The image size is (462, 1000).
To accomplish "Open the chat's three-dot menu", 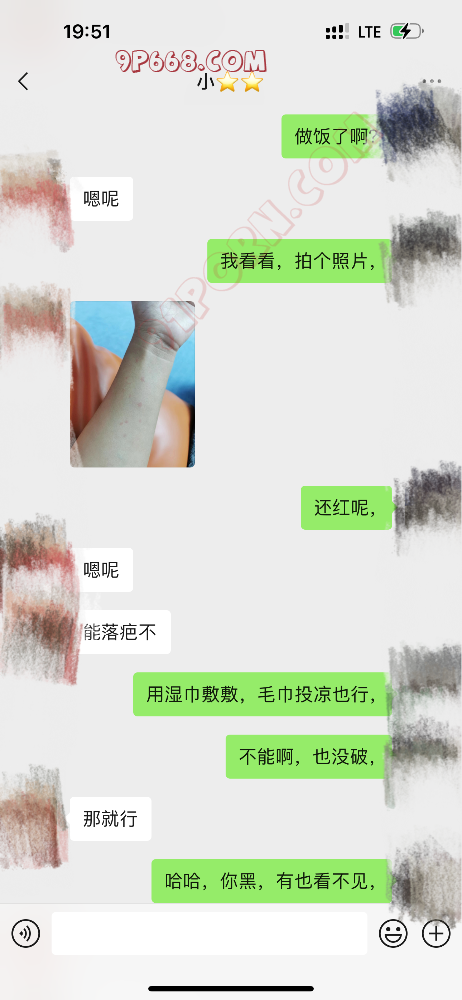I will click(431, 82).
